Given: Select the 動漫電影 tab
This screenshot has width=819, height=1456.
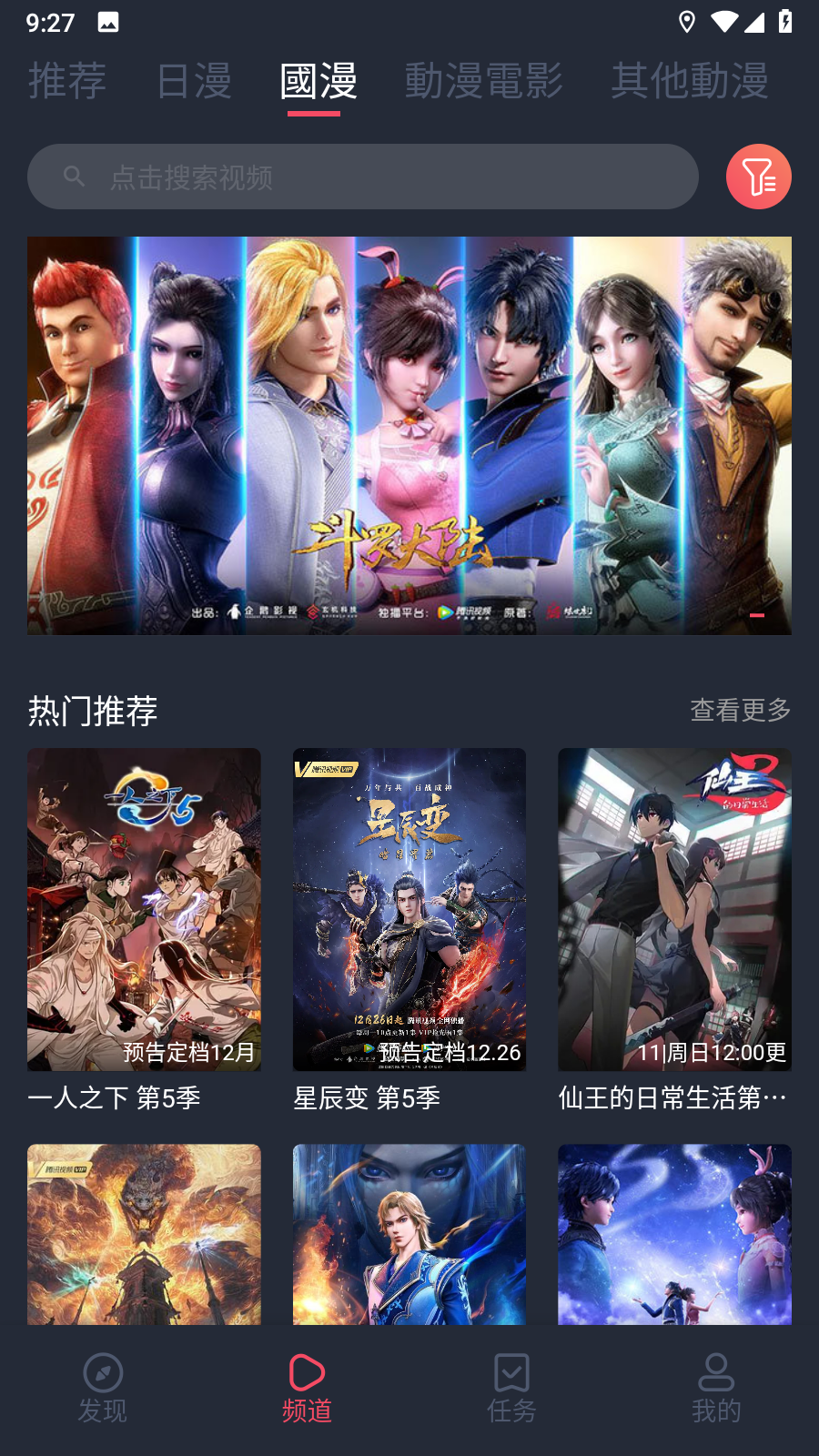Looking at the screenshot, I should pos(483,81).
